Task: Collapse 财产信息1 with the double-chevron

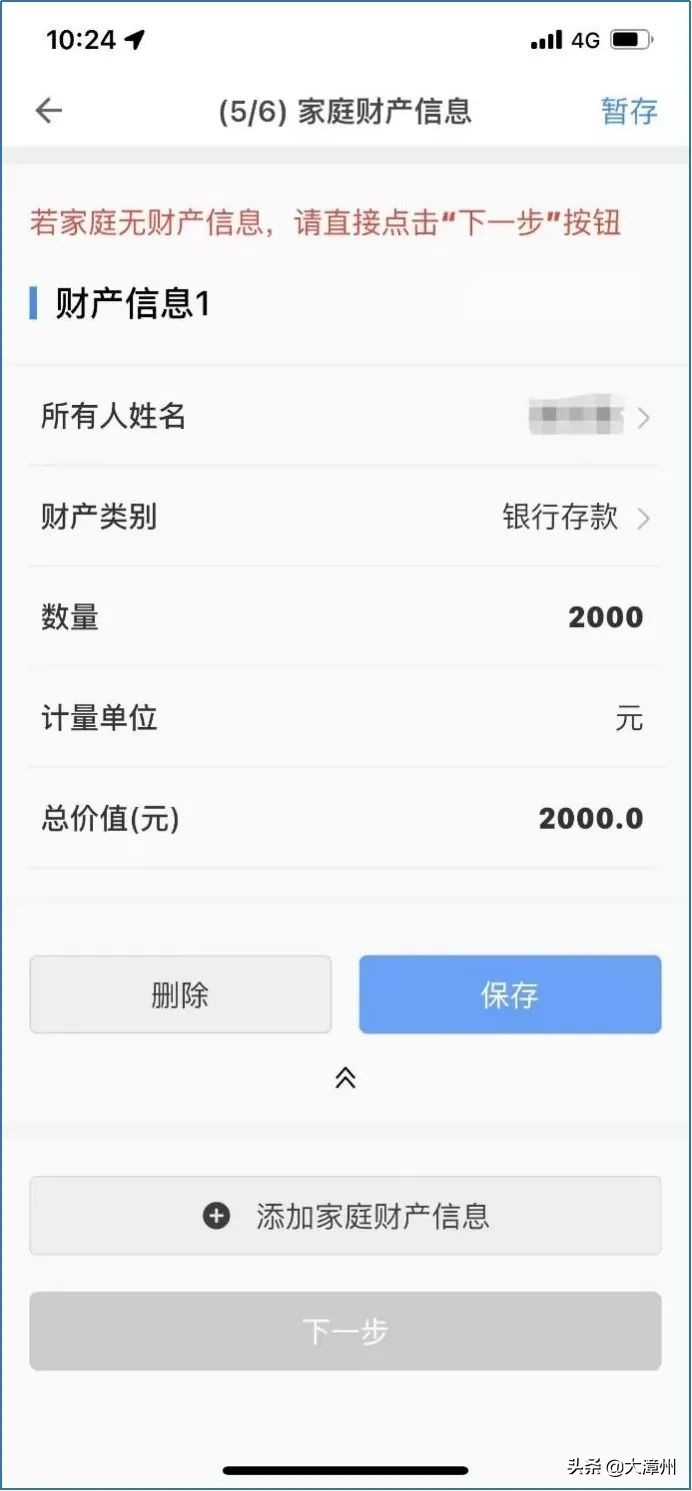Action: click(345, 1078)
